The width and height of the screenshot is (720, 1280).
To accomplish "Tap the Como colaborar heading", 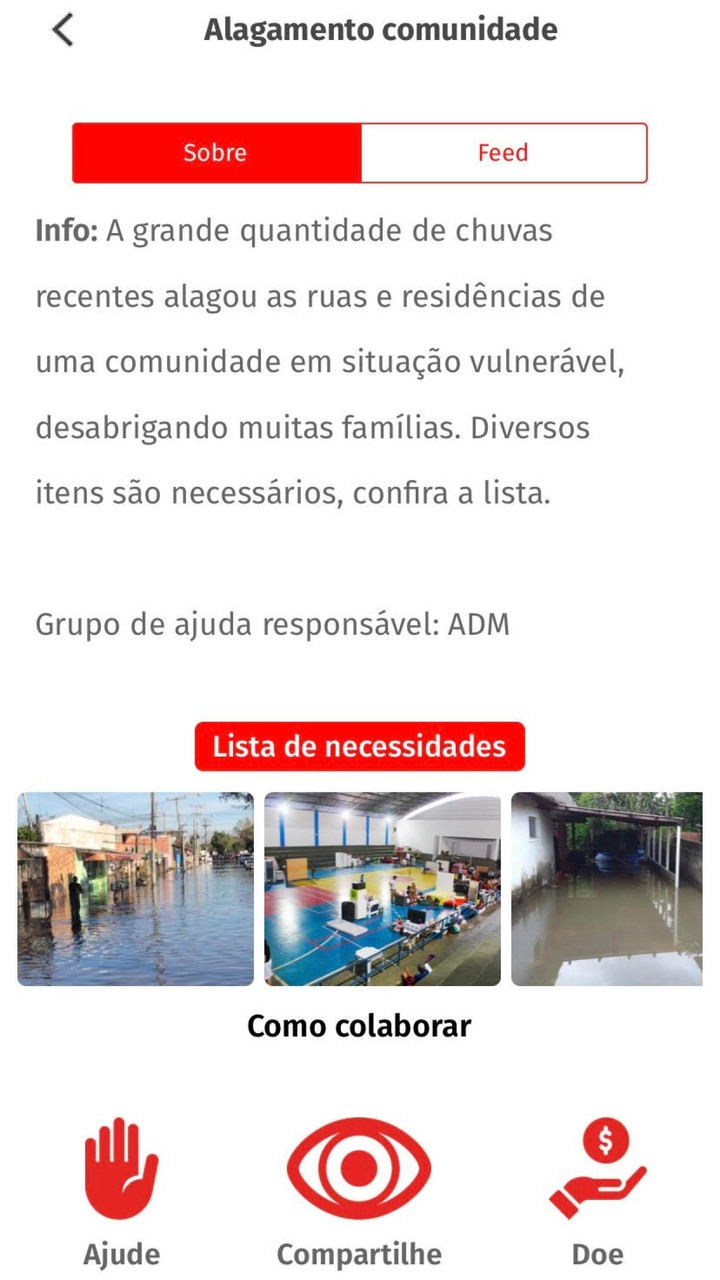I will click(x=360, y=1026).
